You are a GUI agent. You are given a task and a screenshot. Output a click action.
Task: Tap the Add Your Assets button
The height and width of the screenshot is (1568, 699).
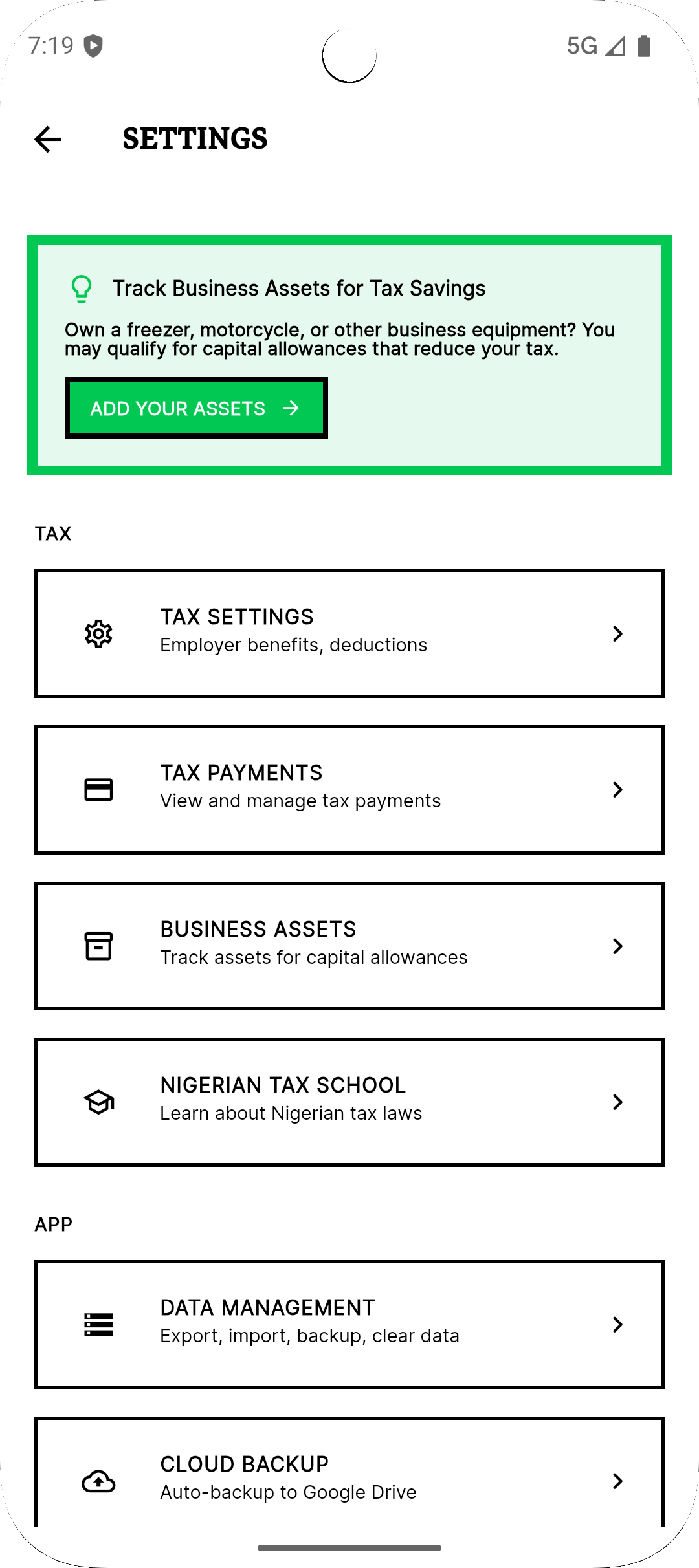point(196,408)
